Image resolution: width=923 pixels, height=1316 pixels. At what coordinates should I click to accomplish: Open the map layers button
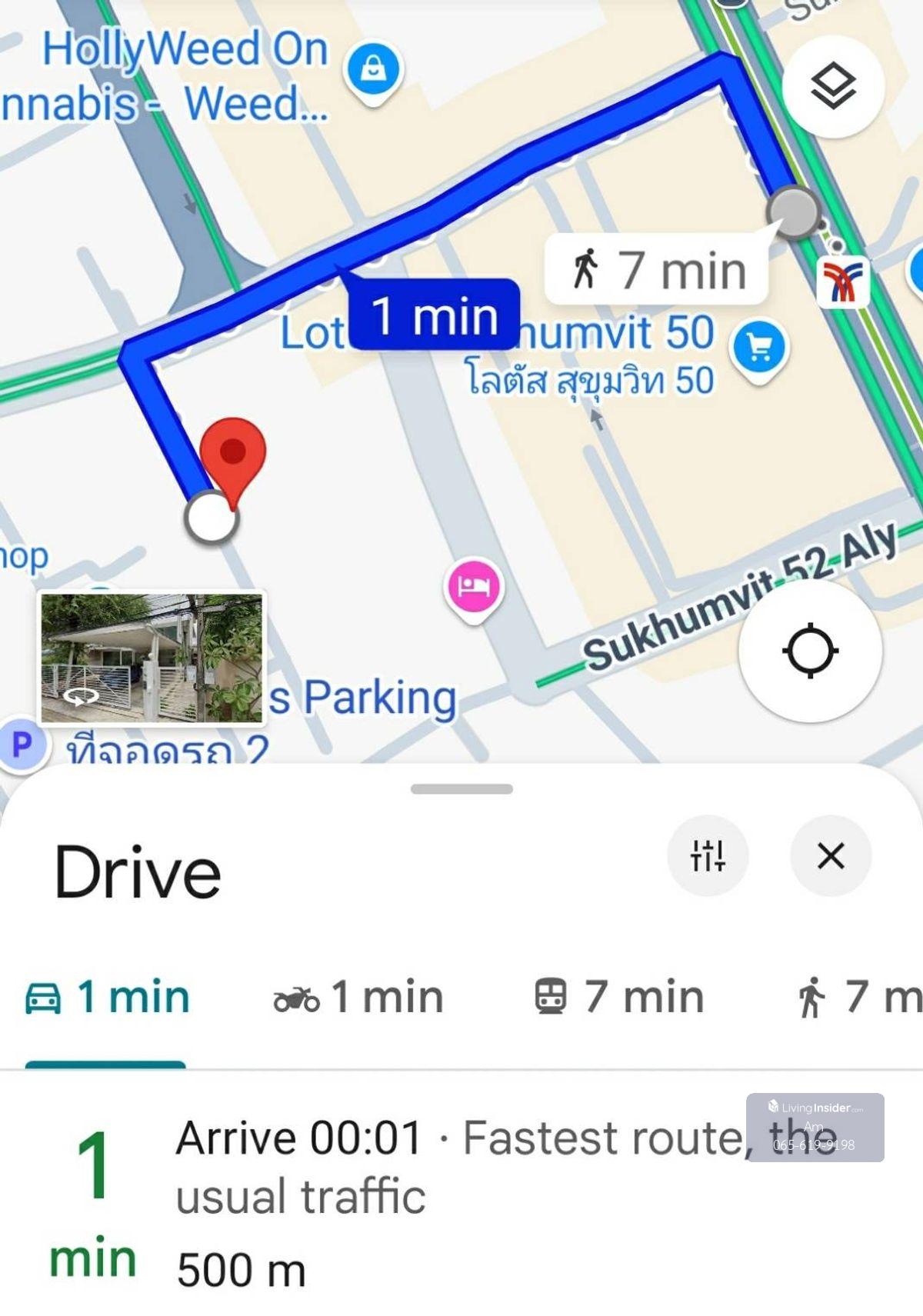tap(833, 87)
